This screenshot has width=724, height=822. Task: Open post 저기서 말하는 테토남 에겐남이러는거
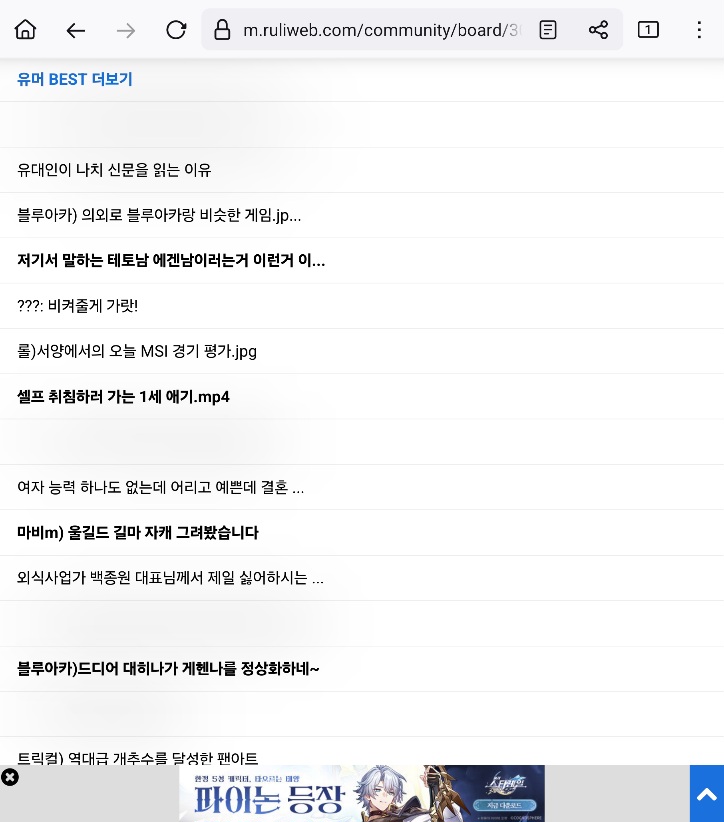click(x=171, y=261)
